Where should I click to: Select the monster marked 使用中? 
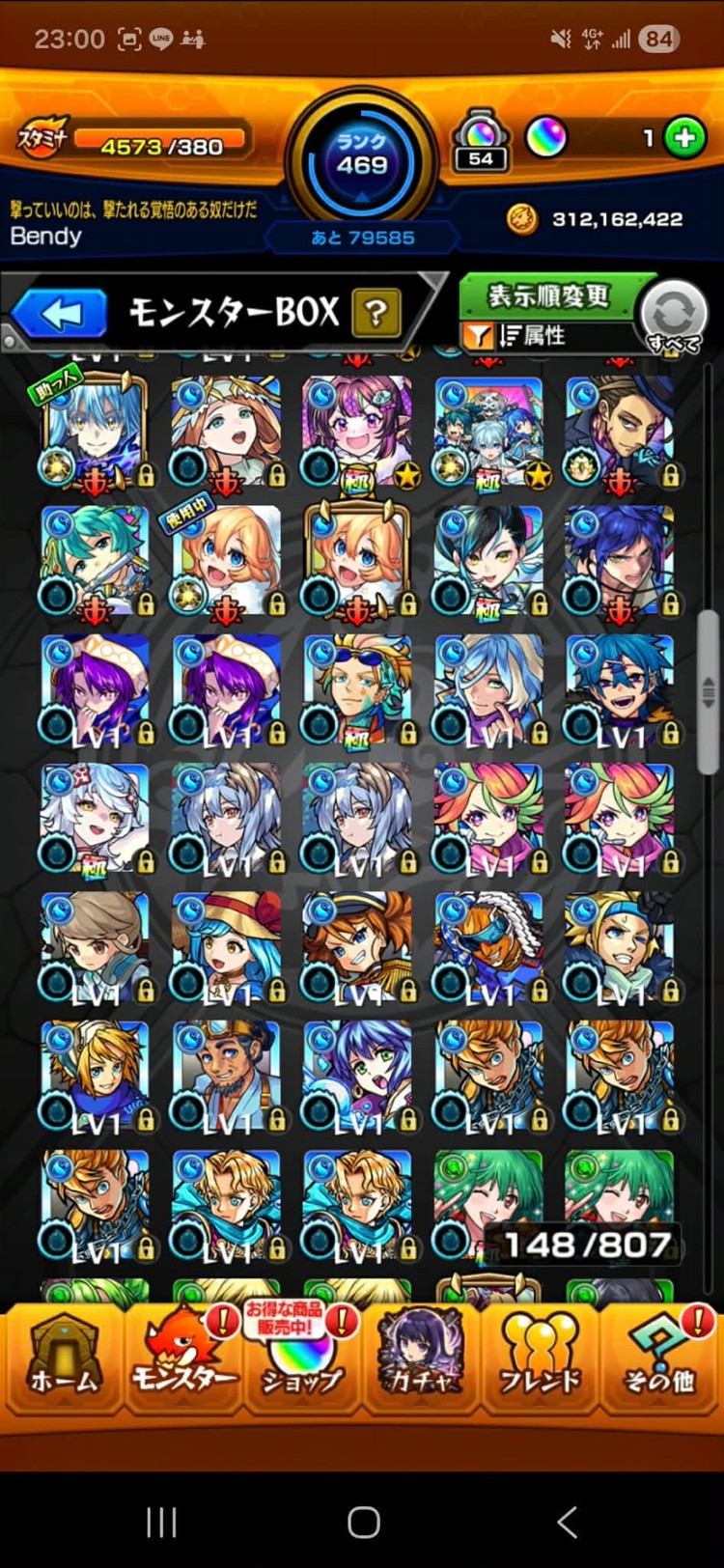[x=226, y=561]
